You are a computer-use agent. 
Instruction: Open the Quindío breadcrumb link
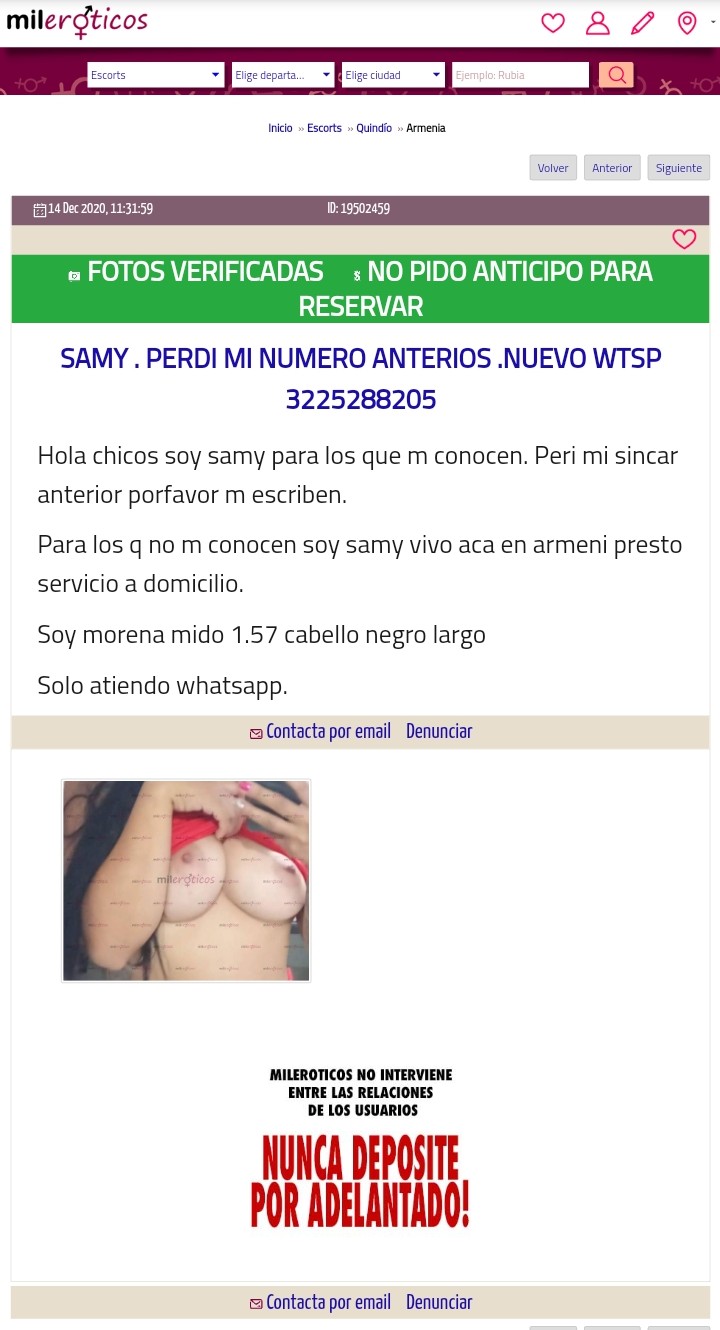tap(374, 128)
